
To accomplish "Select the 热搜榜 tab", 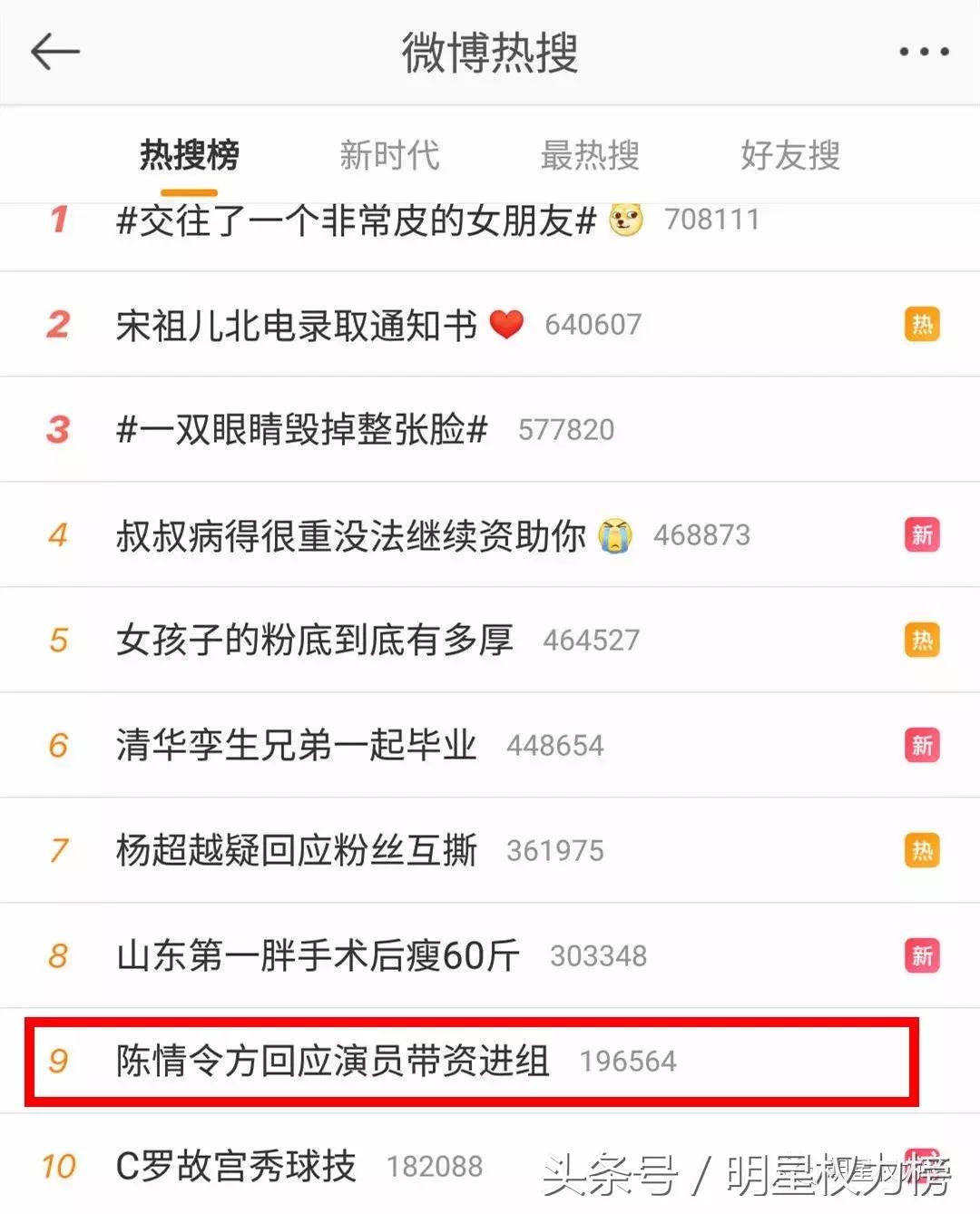I will [188, 156].
